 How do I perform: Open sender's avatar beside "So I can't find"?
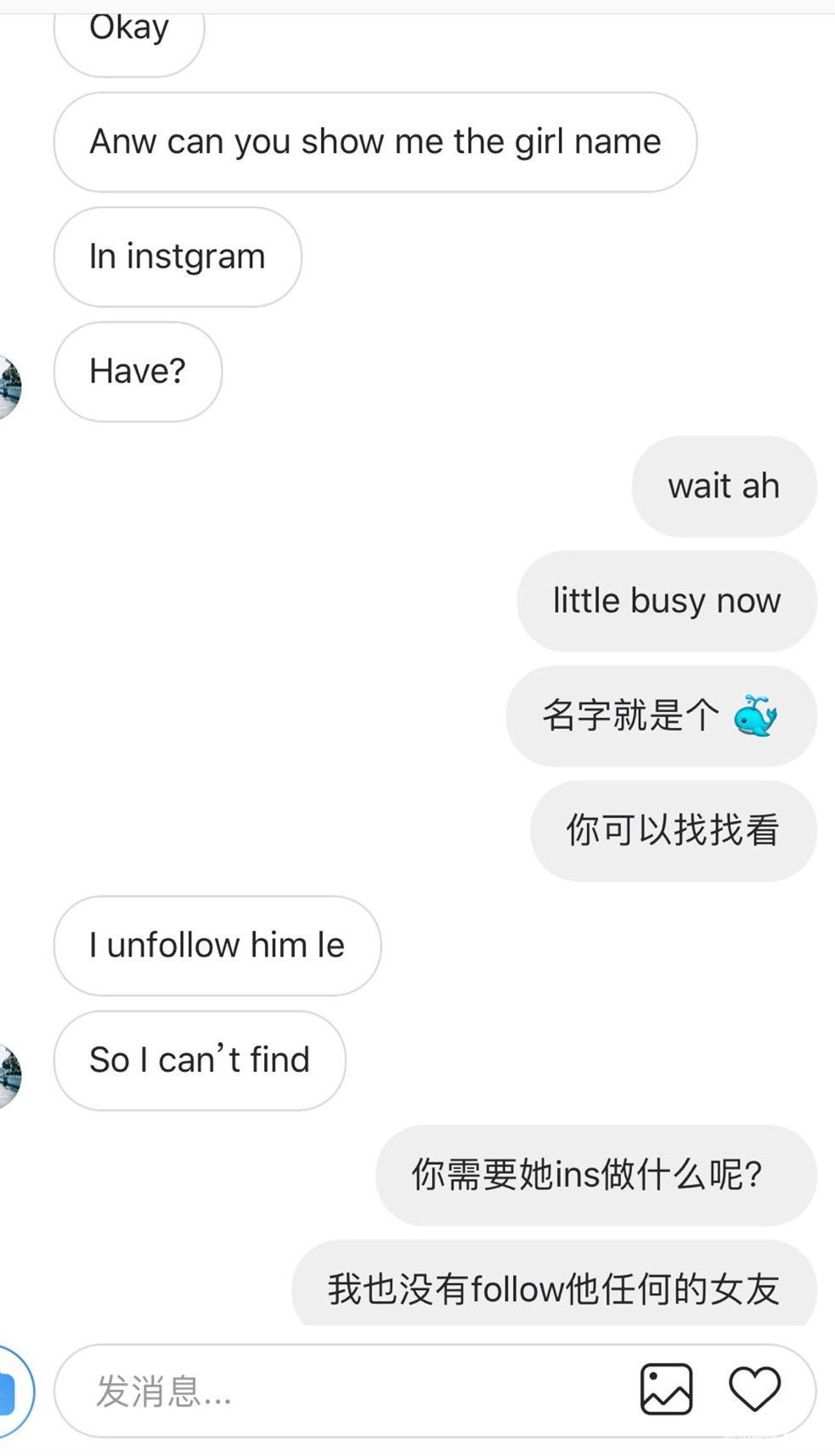[x=9, y=1076]
